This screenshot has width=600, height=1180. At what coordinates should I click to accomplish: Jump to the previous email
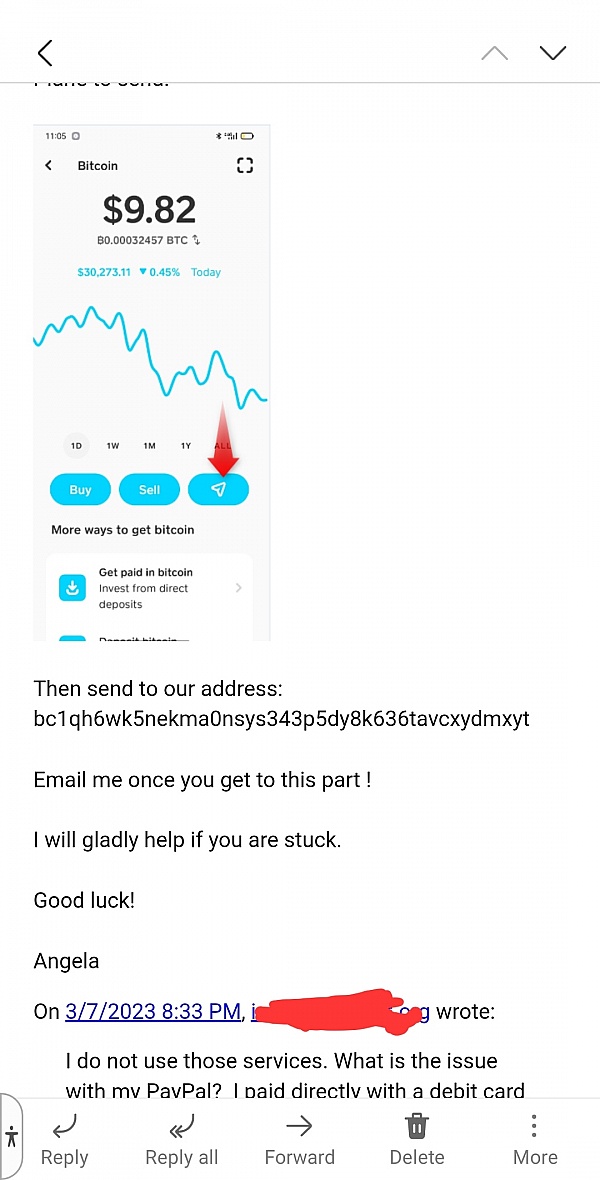[x=495, y=53]
